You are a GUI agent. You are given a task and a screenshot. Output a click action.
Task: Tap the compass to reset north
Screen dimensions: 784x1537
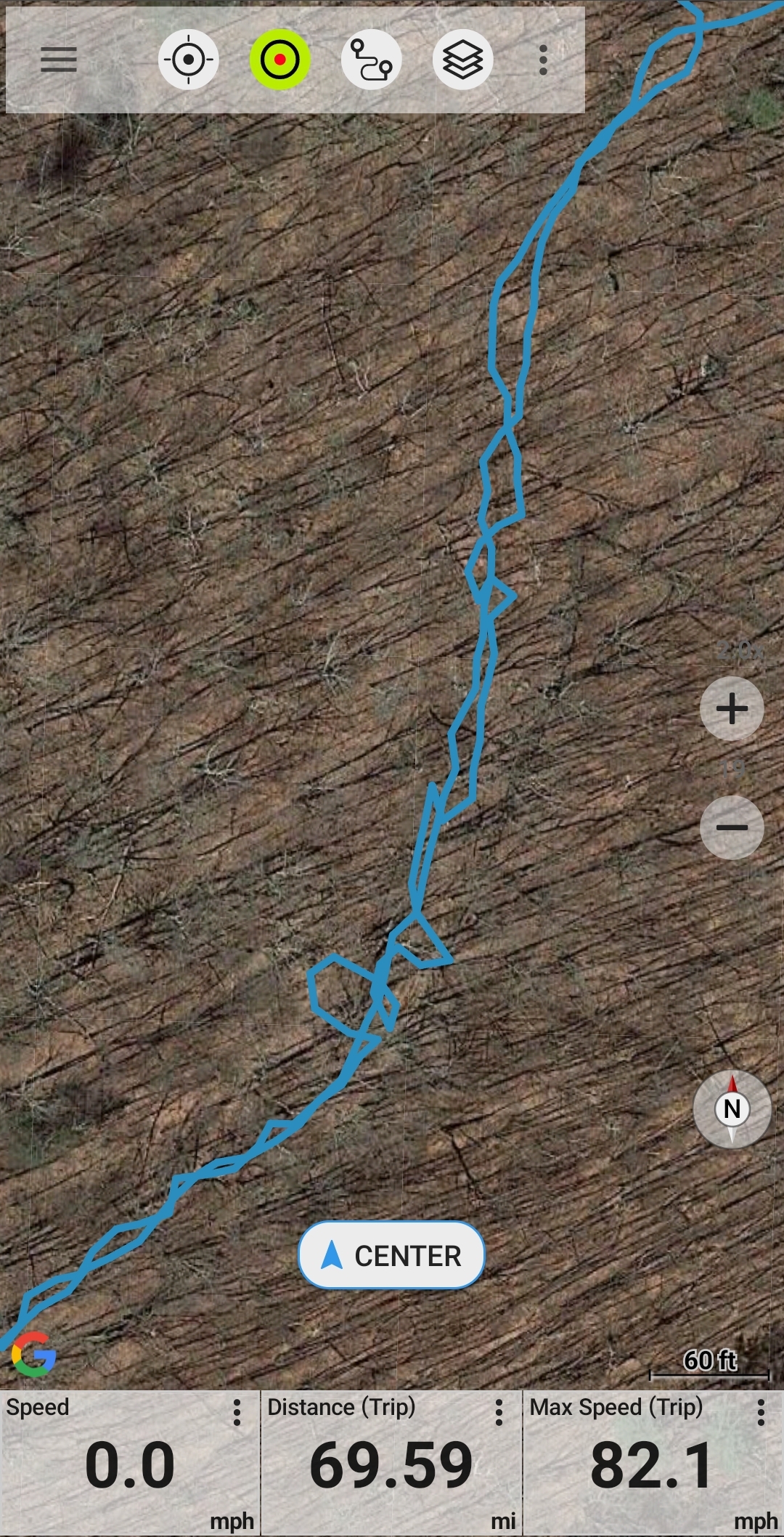(732, 1109)
